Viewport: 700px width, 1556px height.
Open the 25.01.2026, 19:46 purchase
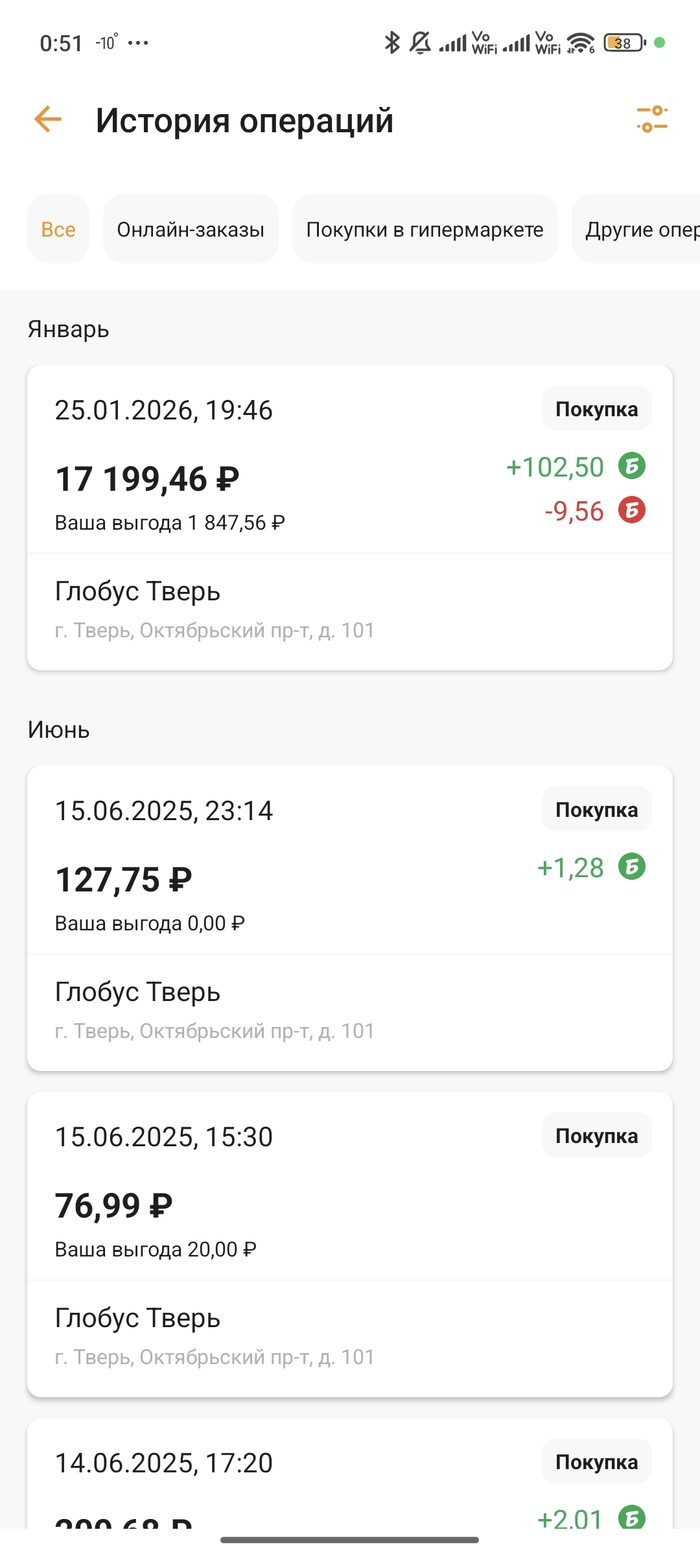tap(349, 517)
